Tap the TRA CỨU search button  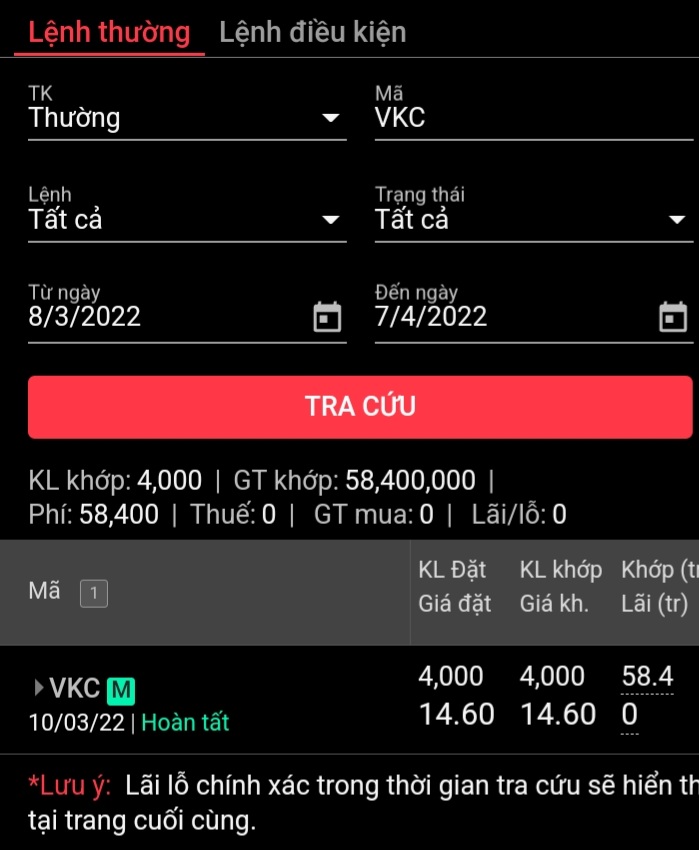(360, 407)
